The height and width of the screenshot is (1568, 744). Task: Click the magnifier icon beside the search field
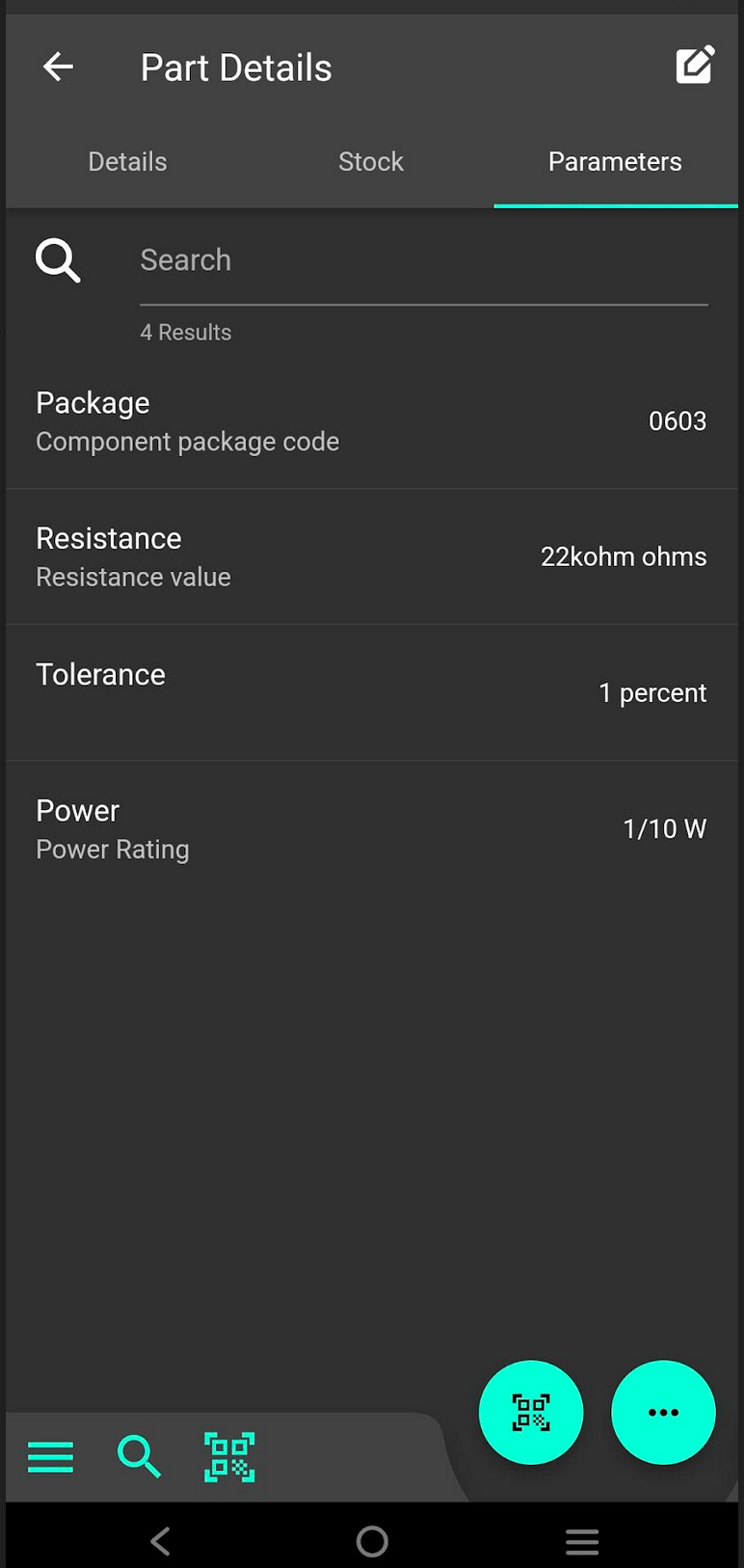pyautogui.click(x=58, y=260)
